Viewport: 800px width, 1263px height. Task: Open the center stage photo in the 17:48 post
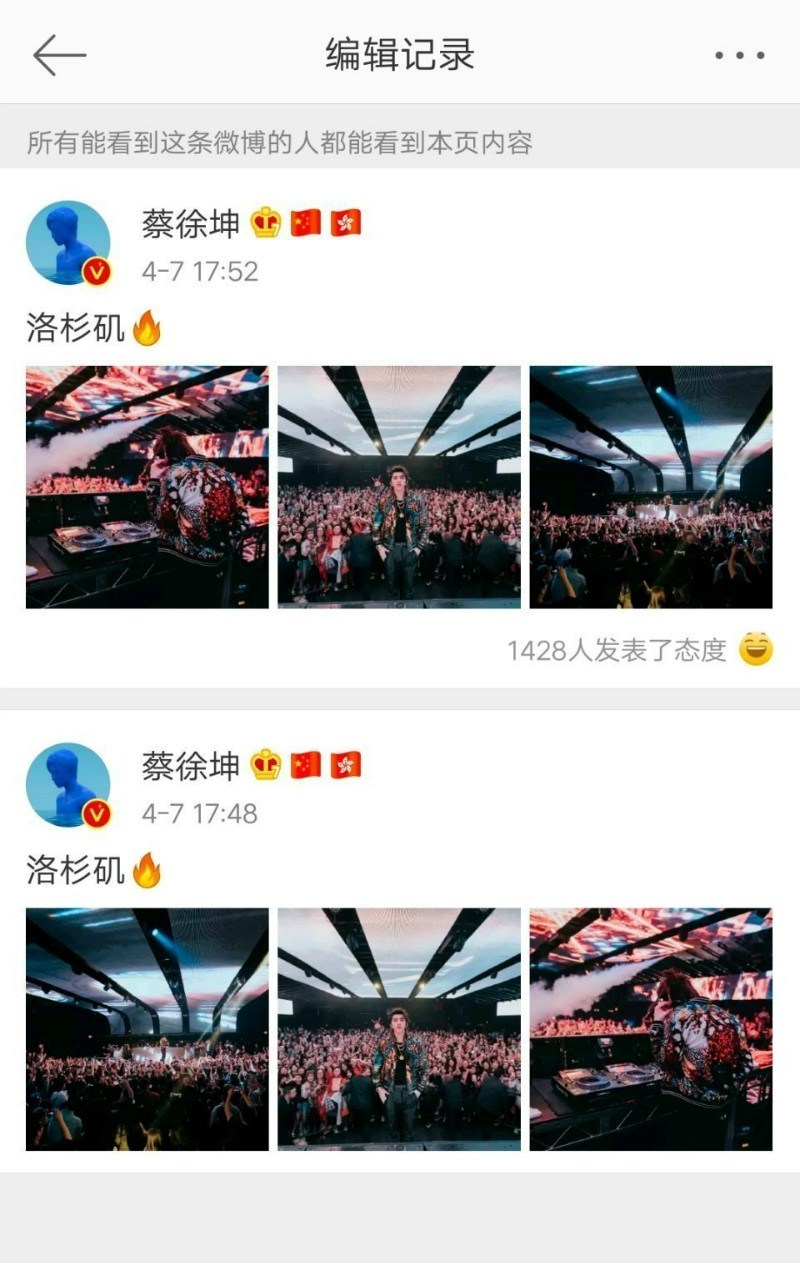(399, 1029)
